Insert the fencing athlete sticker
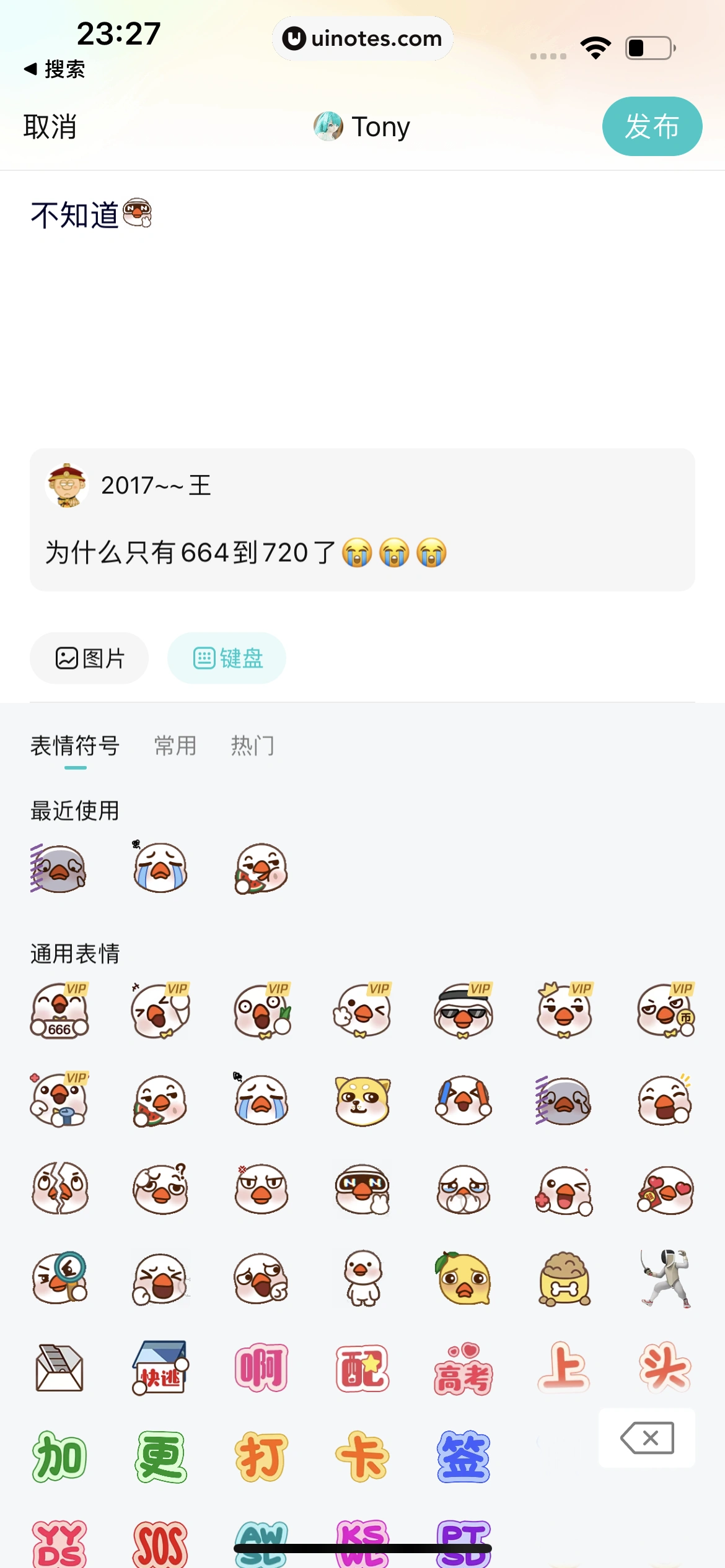The height and width of the screenshot is (1568, 725). 666,1278
